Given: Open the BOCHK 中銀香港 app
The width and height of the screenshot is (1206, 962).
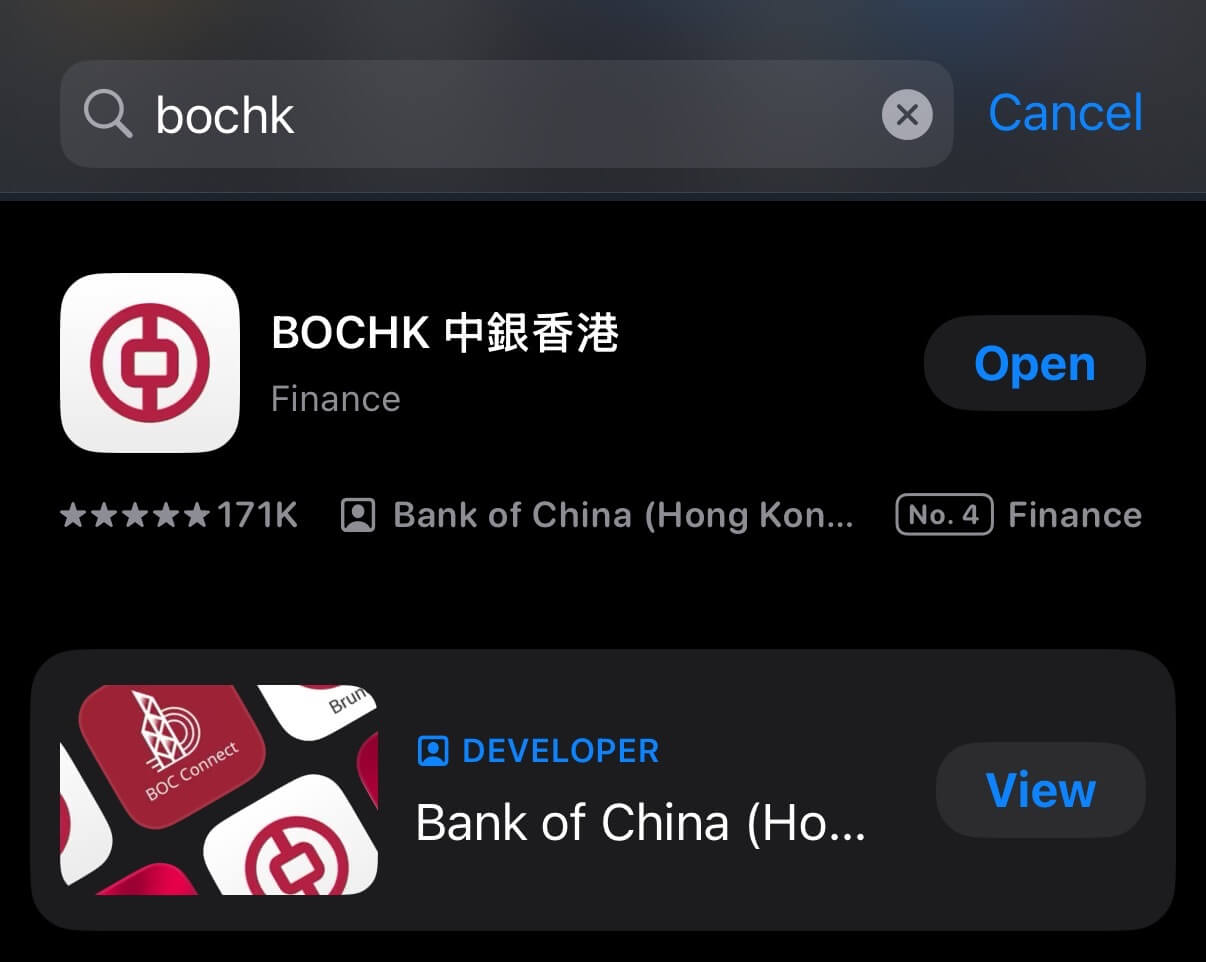Looking at the screenshot, I should pyautogui.click(x=1034, y=364).
